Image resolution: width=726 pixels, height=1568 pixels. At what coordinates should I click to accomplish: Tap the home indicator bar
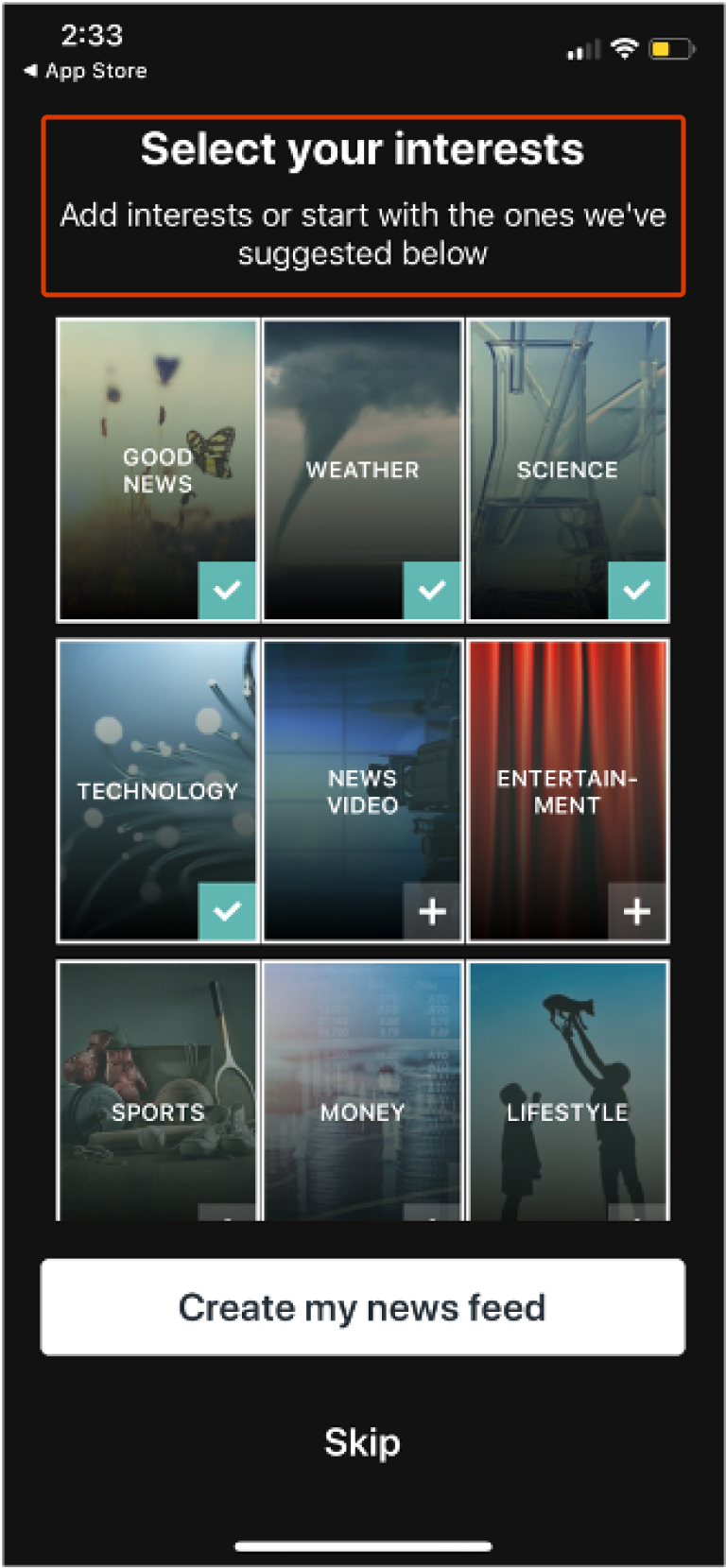pos(362,1547)
